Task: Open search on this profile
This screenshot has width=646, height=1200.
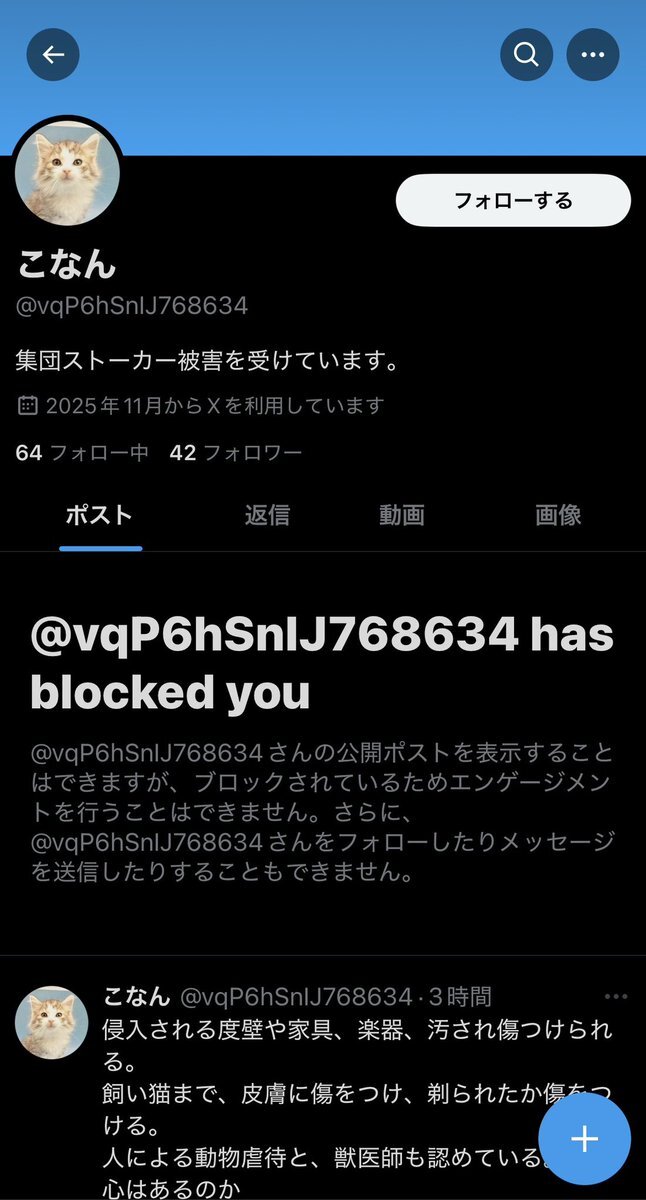Action: pos(527,55)
